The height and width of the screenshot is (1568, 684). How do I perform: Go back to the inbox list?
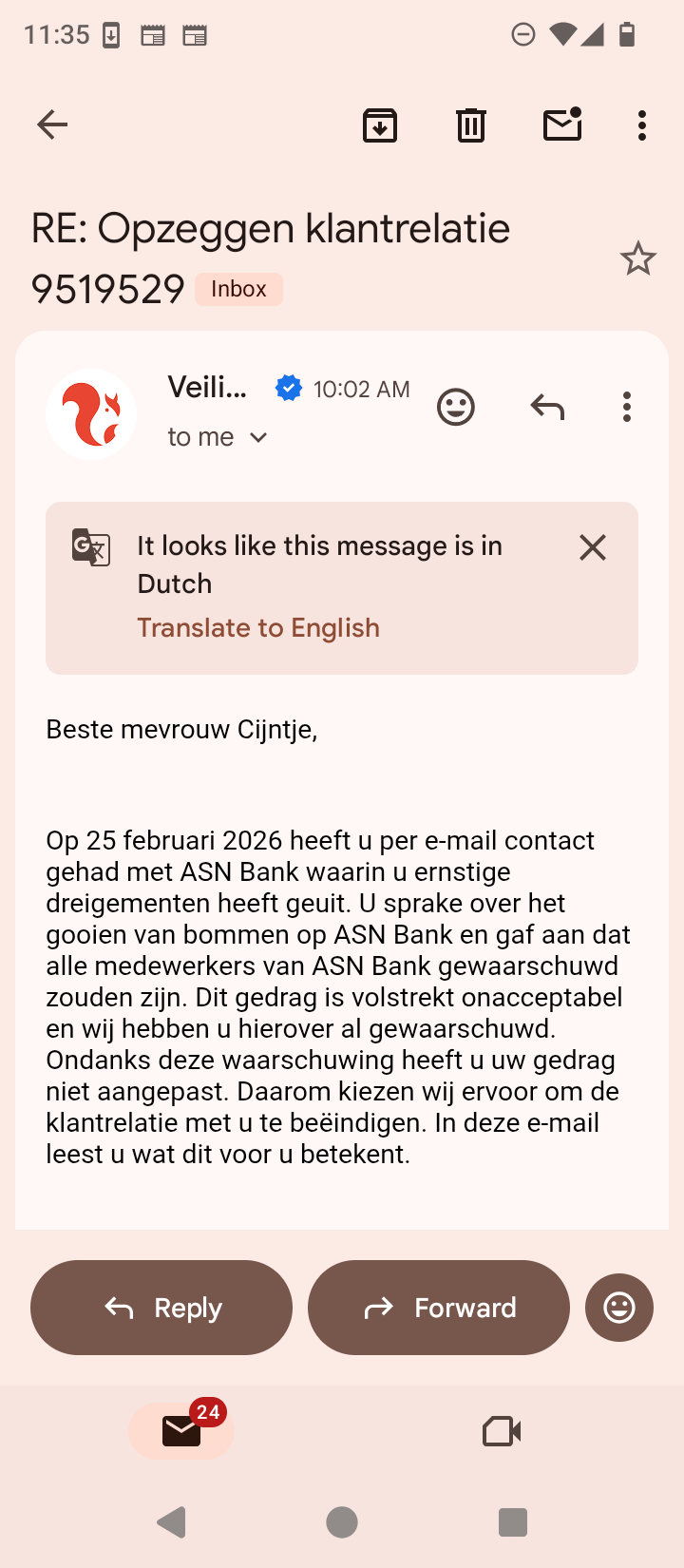(52, 124)
